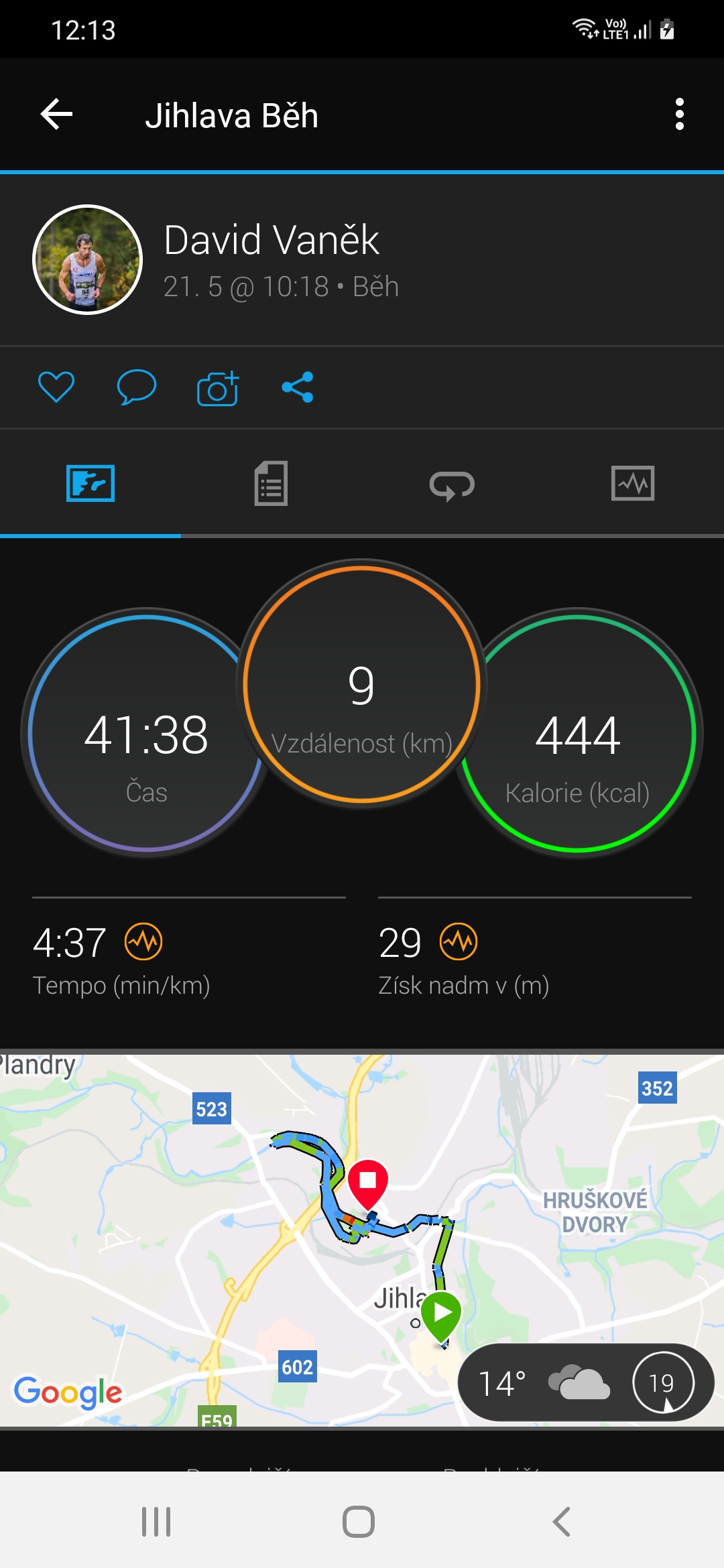This screenshot has height=1568, width=724.
Task: Tap the 14° weather widget on map
Action: click(586, 1382)
